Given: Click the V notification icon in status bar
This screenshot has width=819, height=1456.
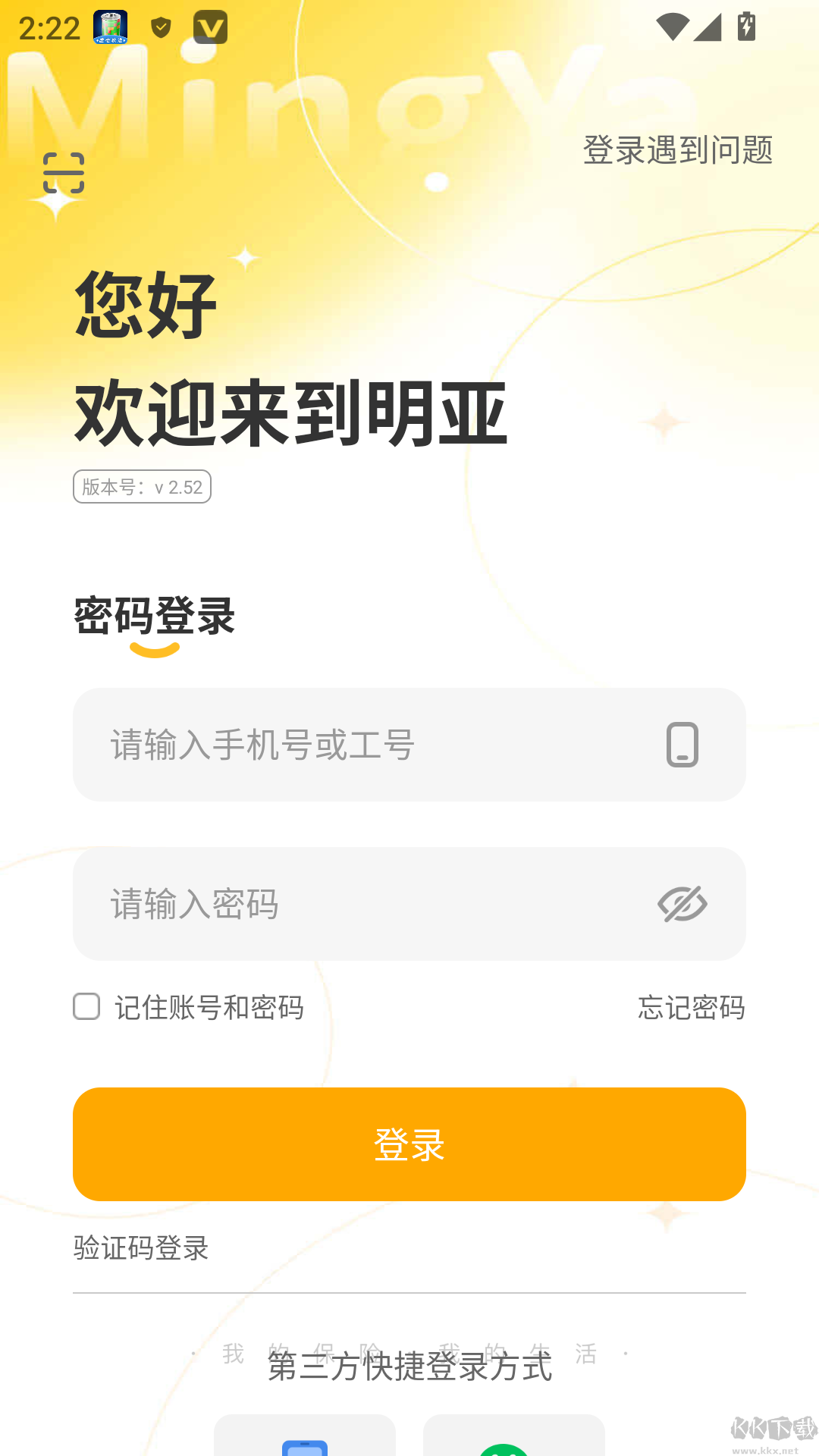Looking at the screenshot, I should tap(211, 27).
